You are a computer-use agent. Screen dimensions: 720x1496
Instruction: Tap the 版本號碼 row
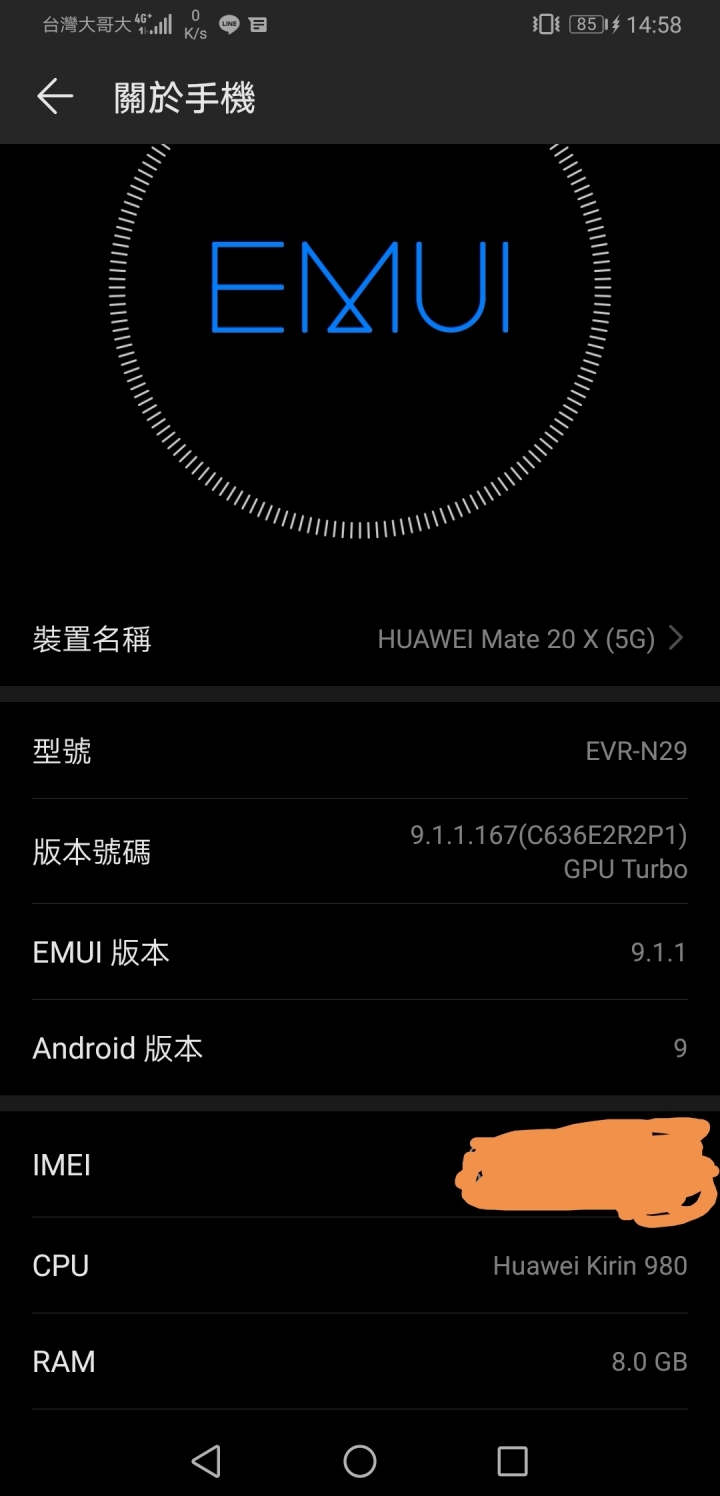point(360,852)
